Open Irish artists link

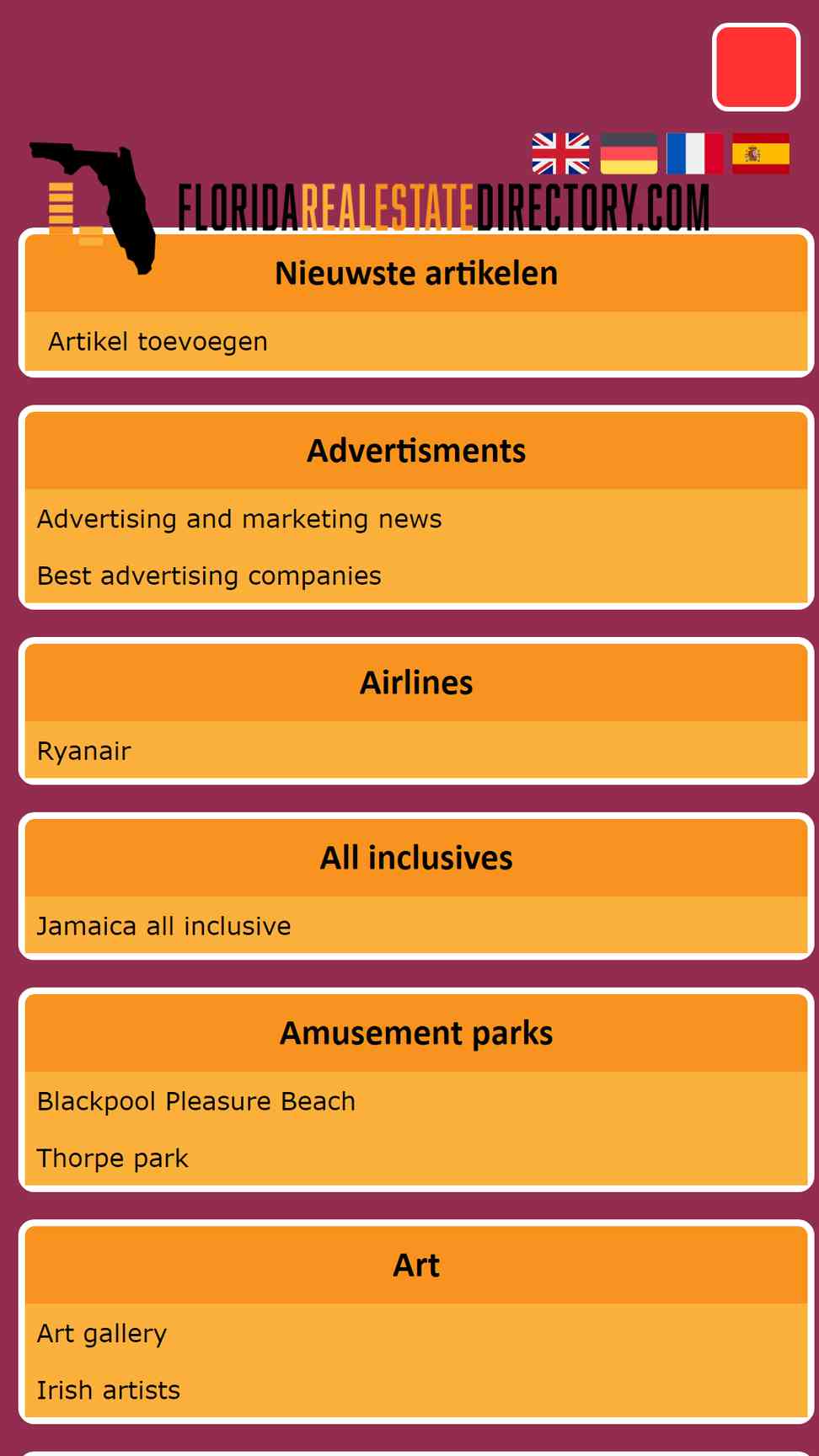(109, 1390)
